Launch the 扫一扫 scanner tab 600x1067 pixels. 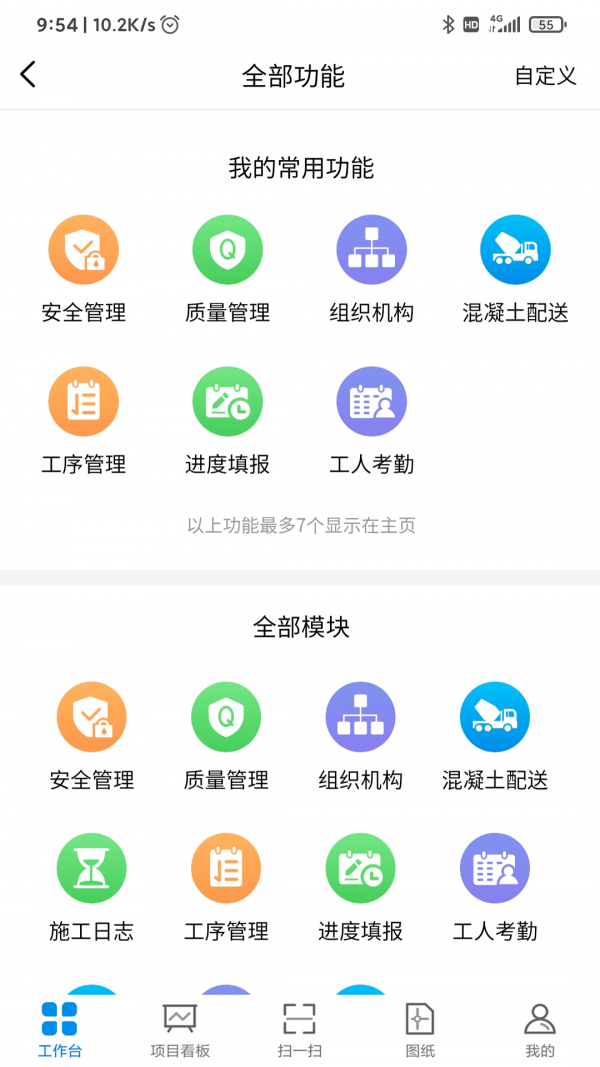[x=300, y=1030]
